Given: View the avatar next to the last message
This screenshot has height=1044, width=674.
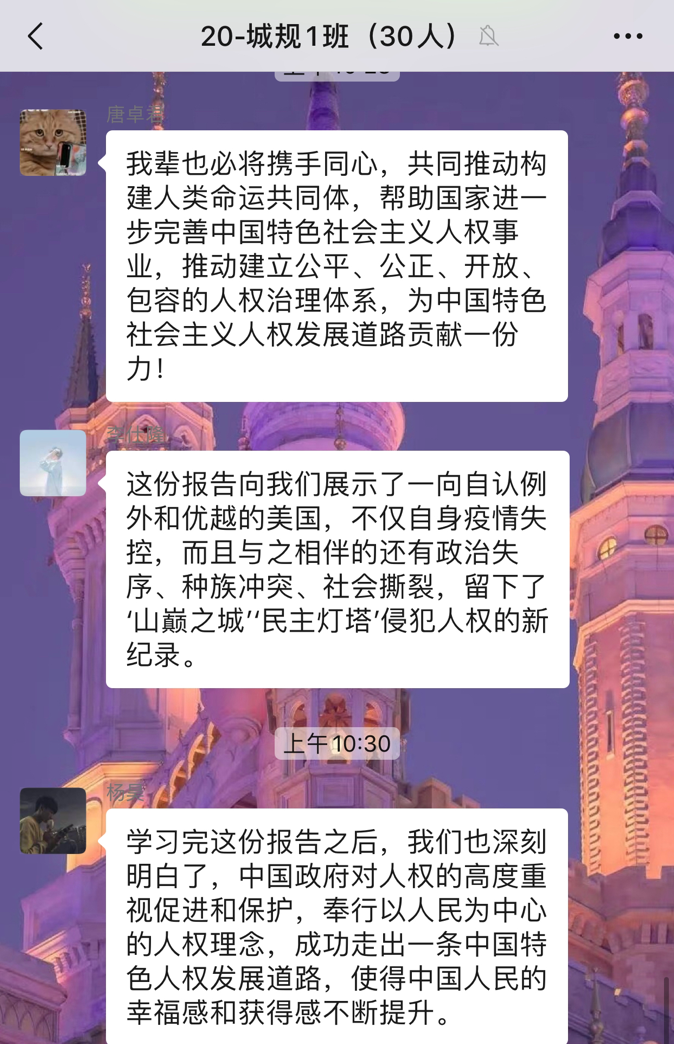Looking at the screenshot, I should (x=53, y=820).
